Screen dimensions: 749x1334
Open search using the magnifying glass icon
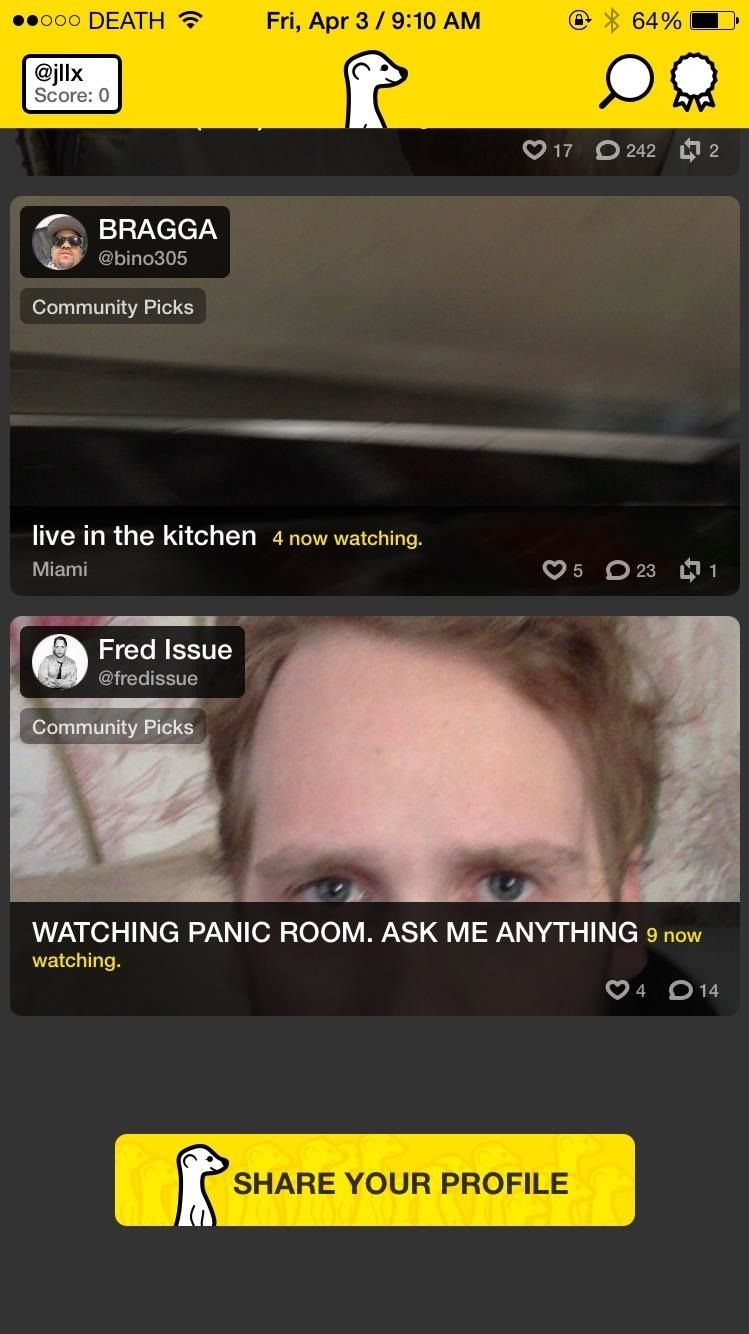(x=625, y=79)
